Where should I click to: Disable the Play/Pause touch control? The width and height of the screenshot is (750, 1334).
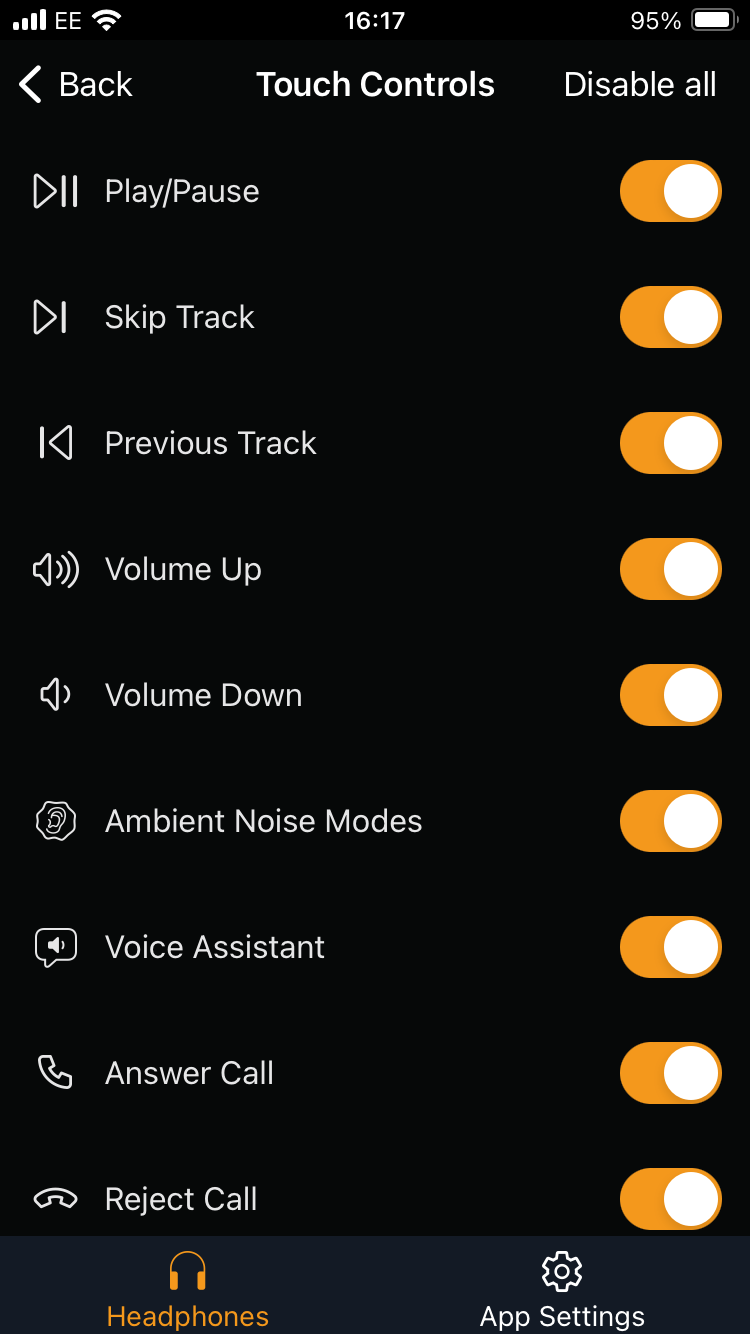670,191
